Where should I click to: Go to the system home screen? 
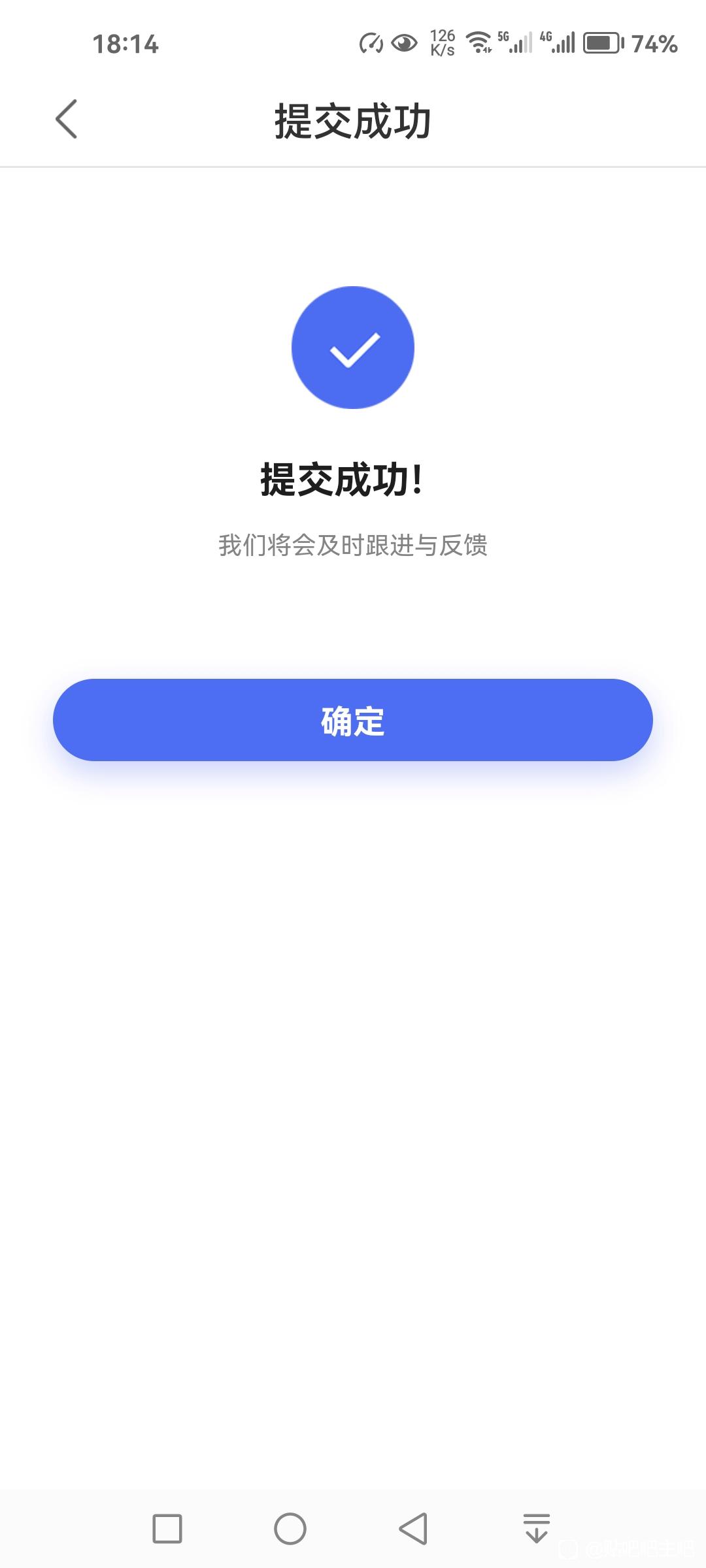(x=290, y=1529)
